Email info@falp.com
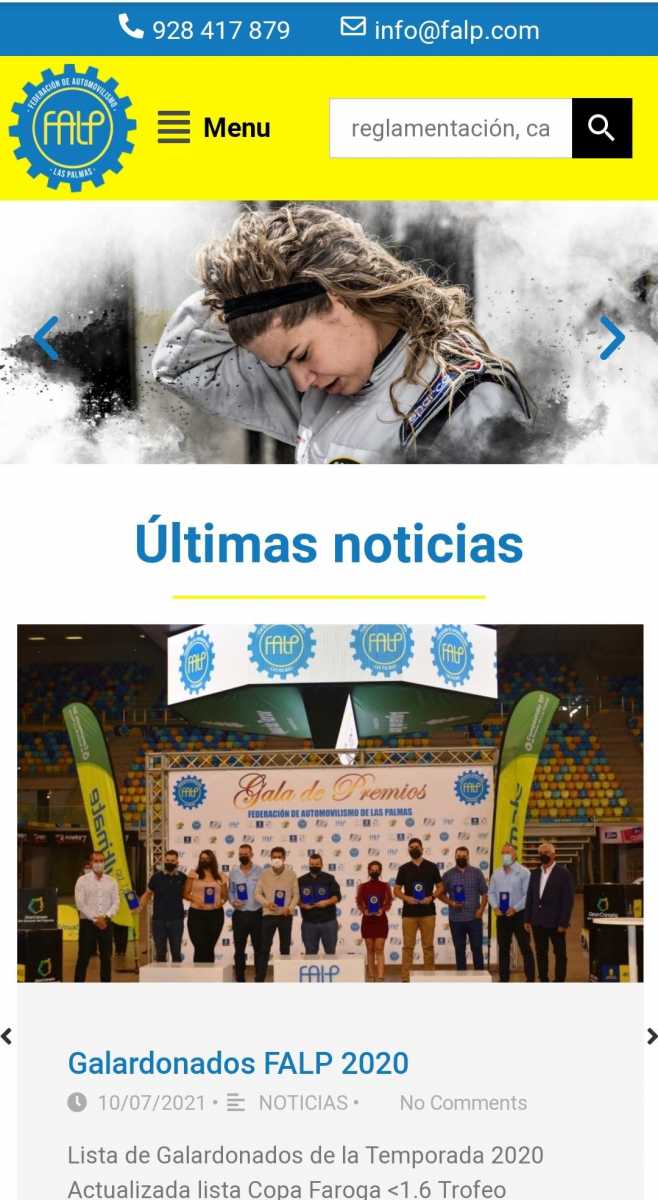Image resolution: width=658 pixels, height=1200 pixels. click(x=440, y=29)
